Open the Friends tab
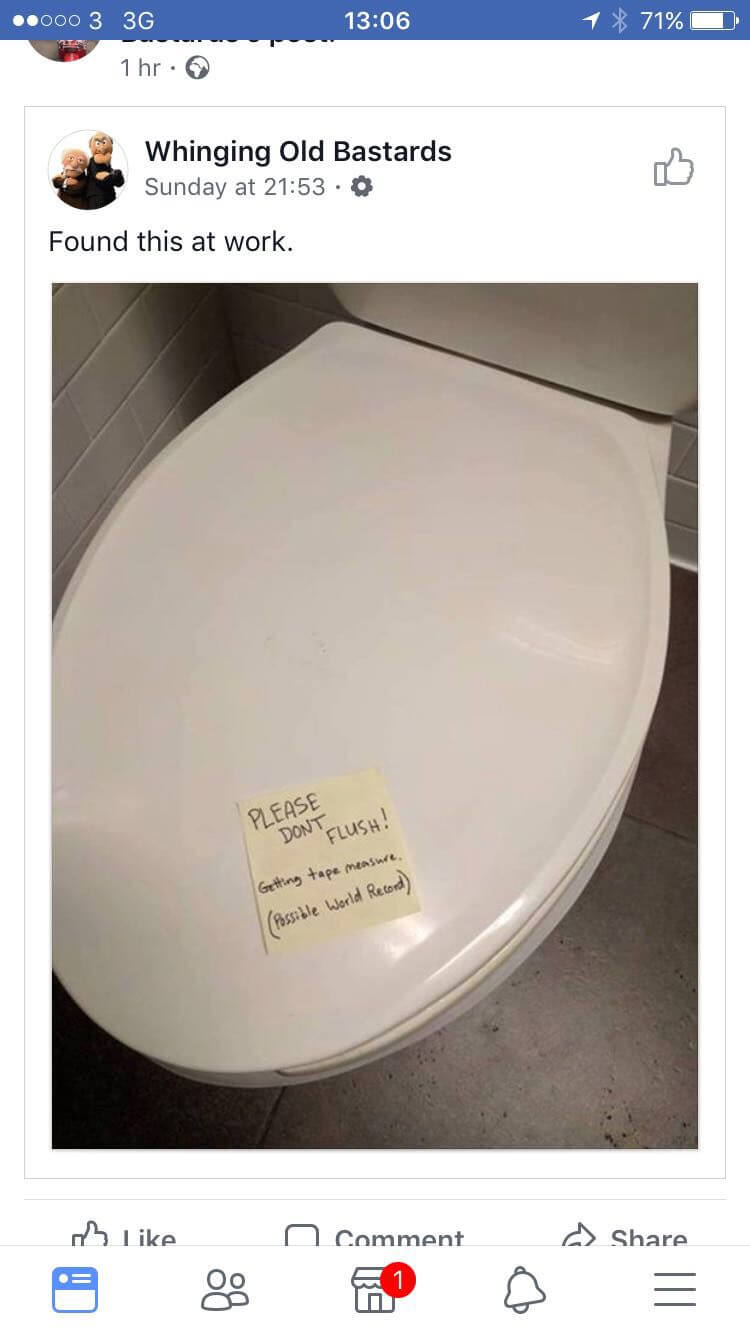750x1334 pixels. coord(225,1289)
